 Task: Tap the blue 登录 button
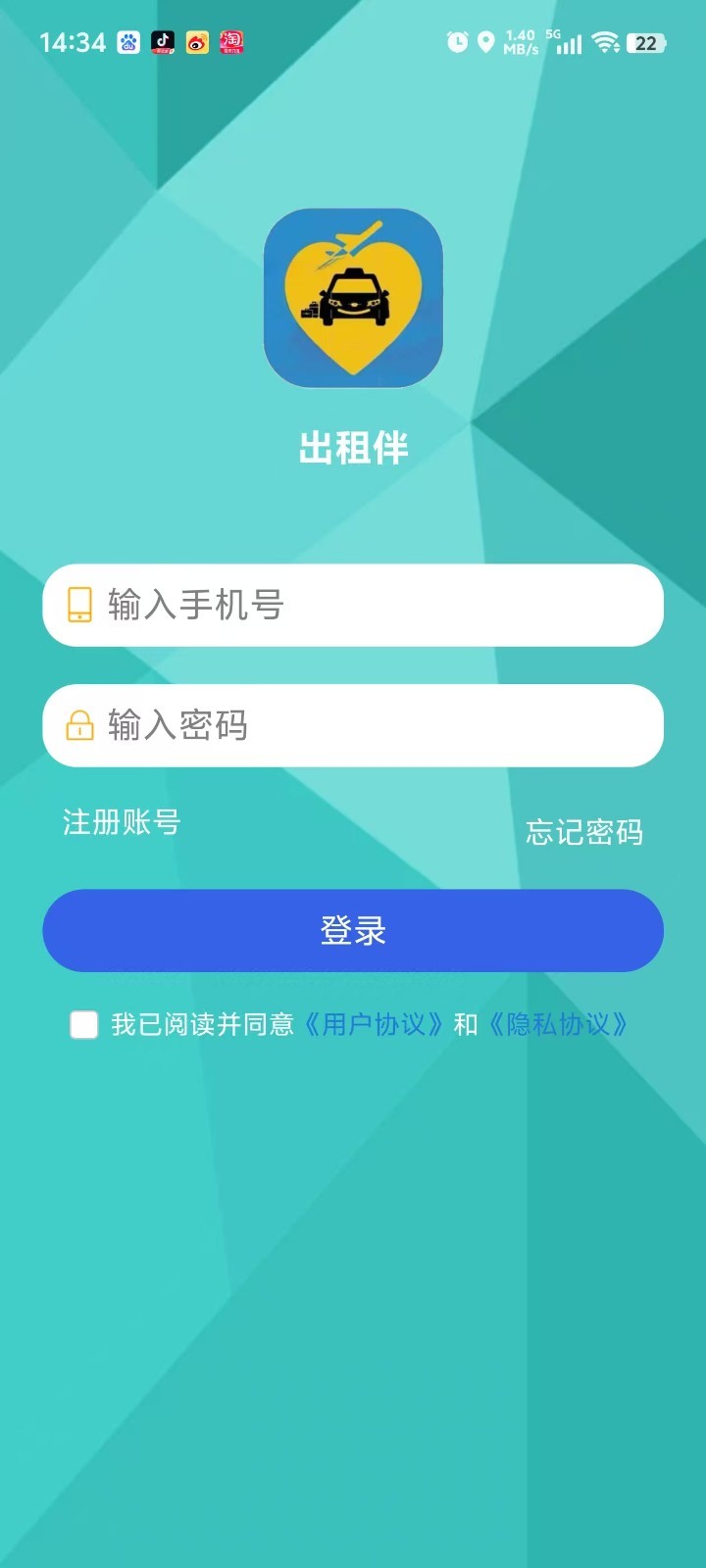(x=353, y=930)
